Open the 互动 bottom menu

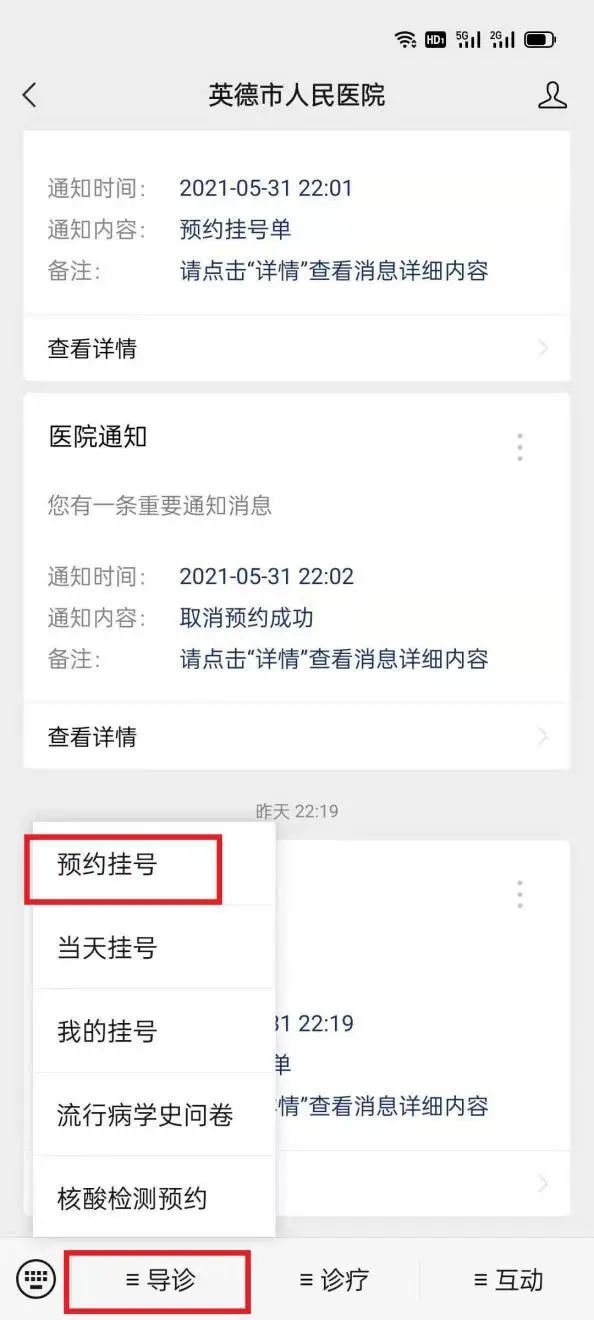pos(508,1280)
